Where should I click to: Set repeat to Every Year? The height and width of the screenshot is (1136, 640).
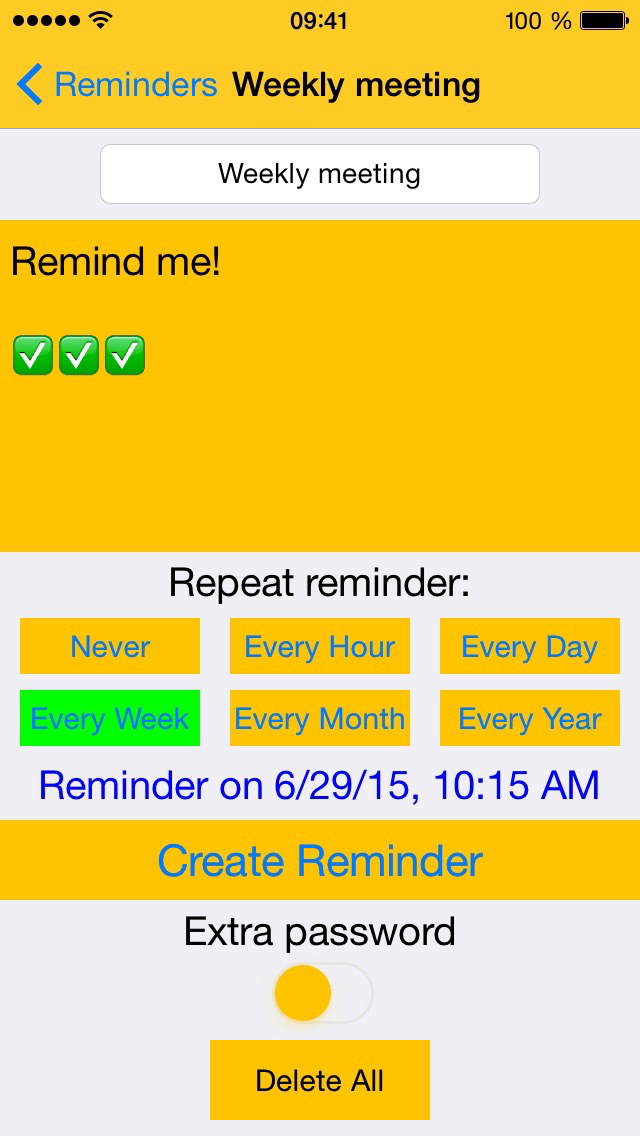coord(530,718)
